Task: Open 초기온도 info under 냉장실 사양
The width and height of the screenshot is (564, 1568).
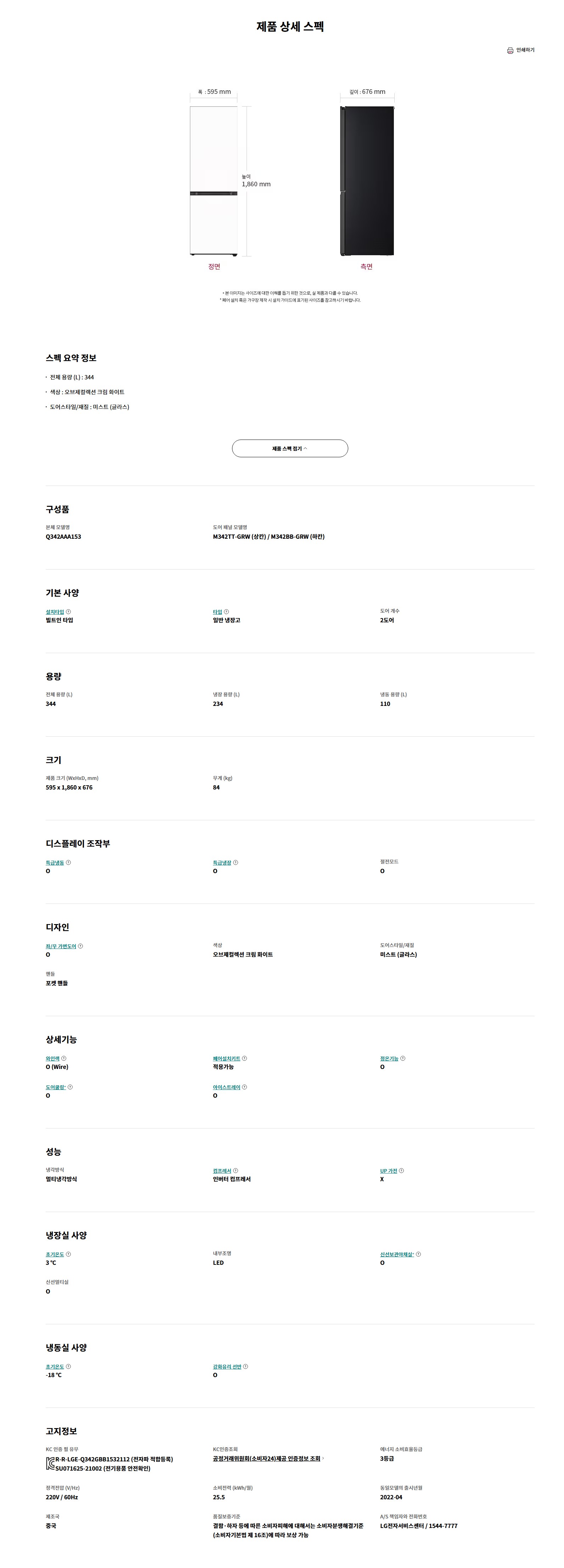Action: click(x=55, y=1254)
